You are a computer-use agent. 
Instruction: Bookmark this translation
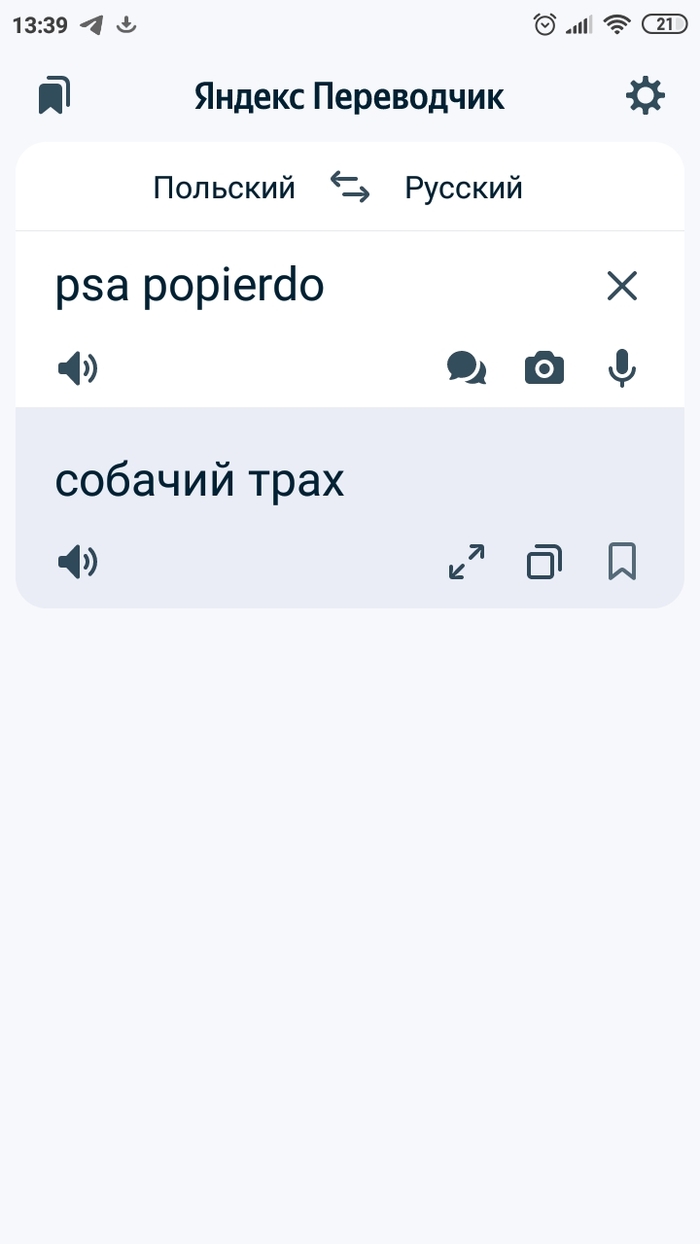(x=622, y=563)
